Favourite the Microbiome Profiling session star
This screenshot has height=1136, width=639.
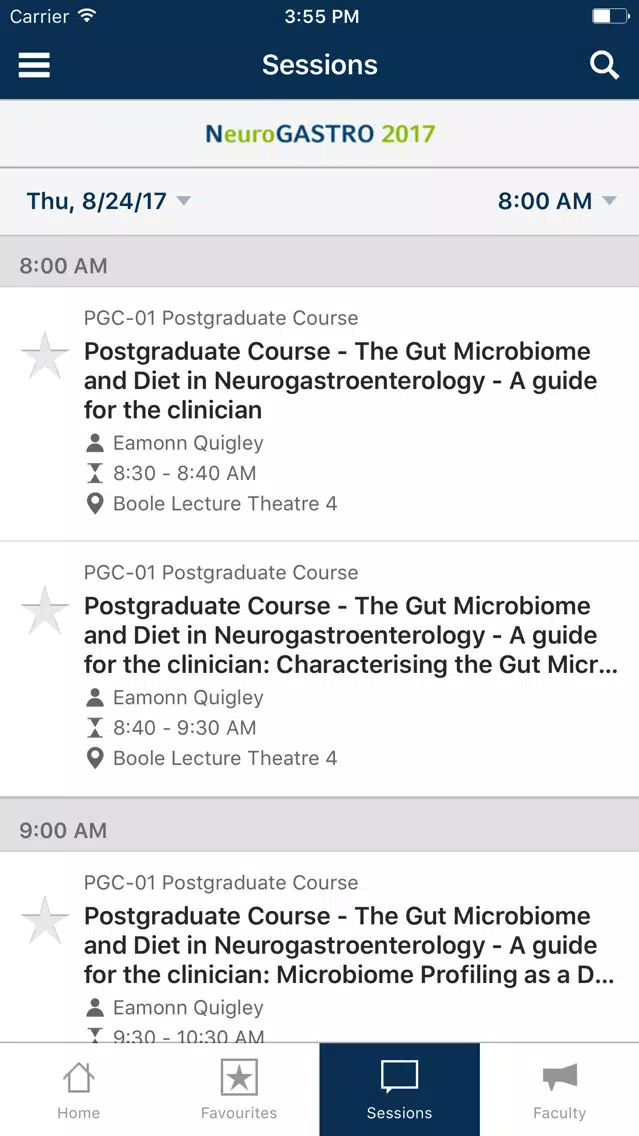pos(45,920)
